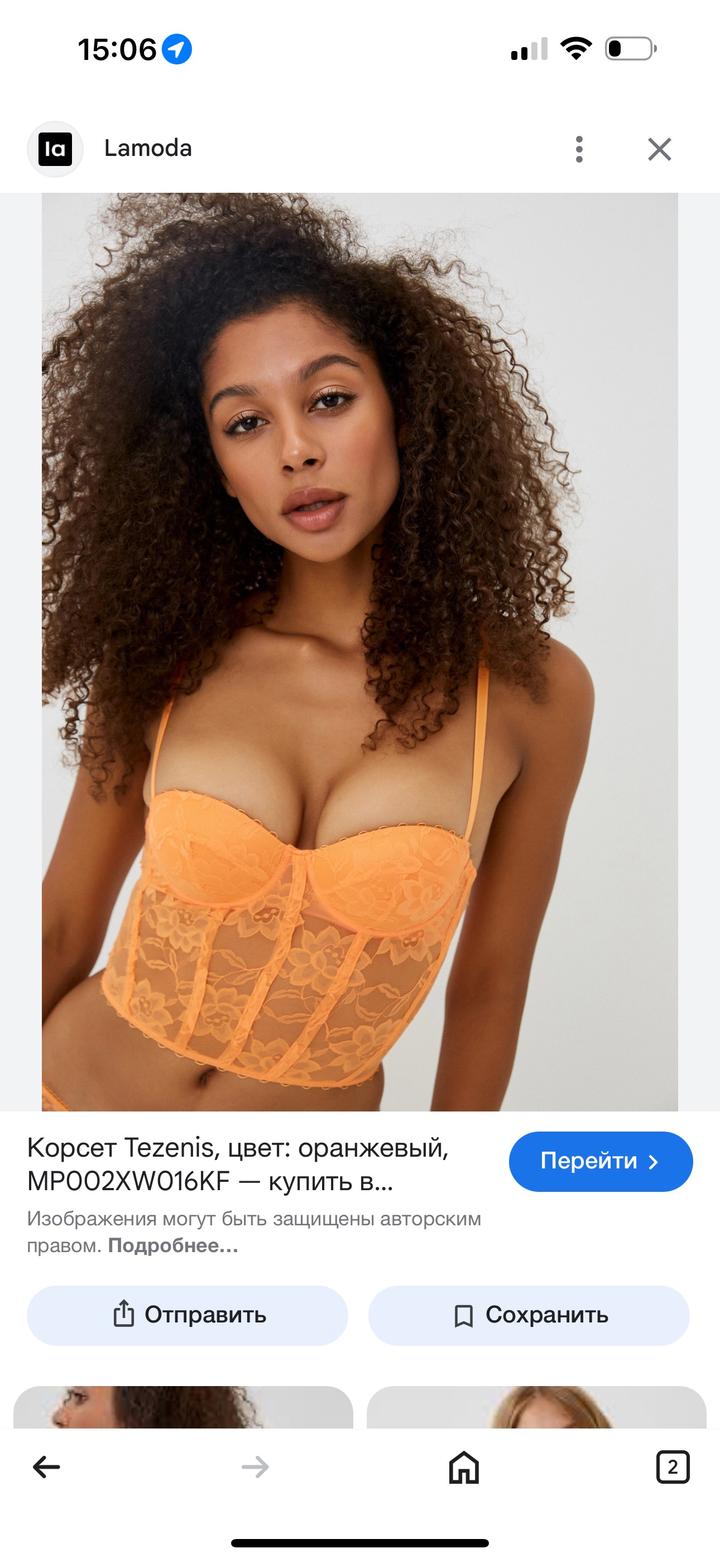Open the Lamoda source site title
720x1561 pixels.
[x=148, y=148]
